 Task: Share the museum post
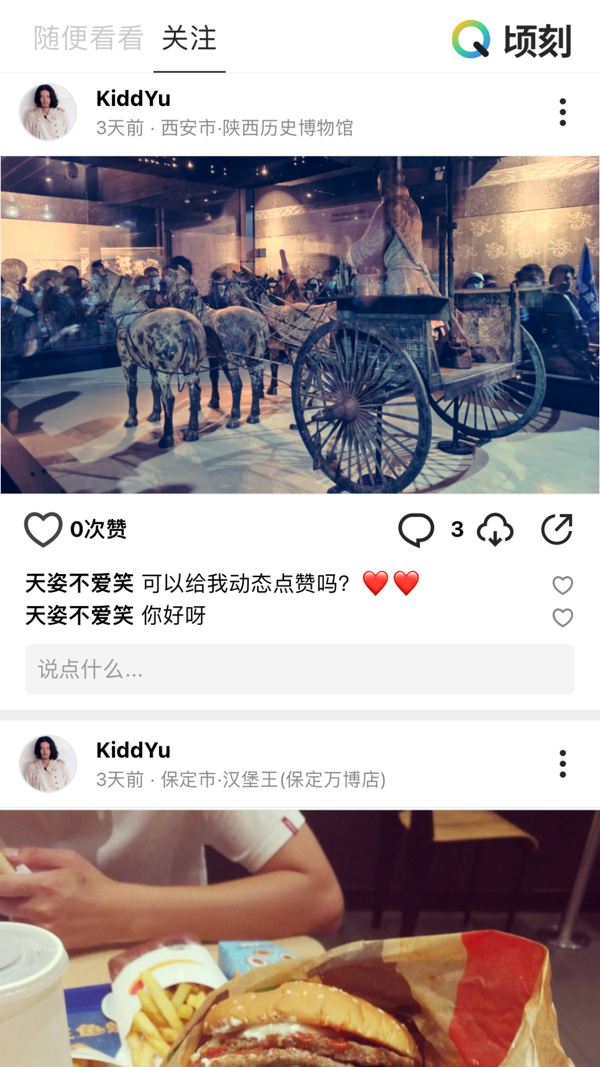coord(556,529)
